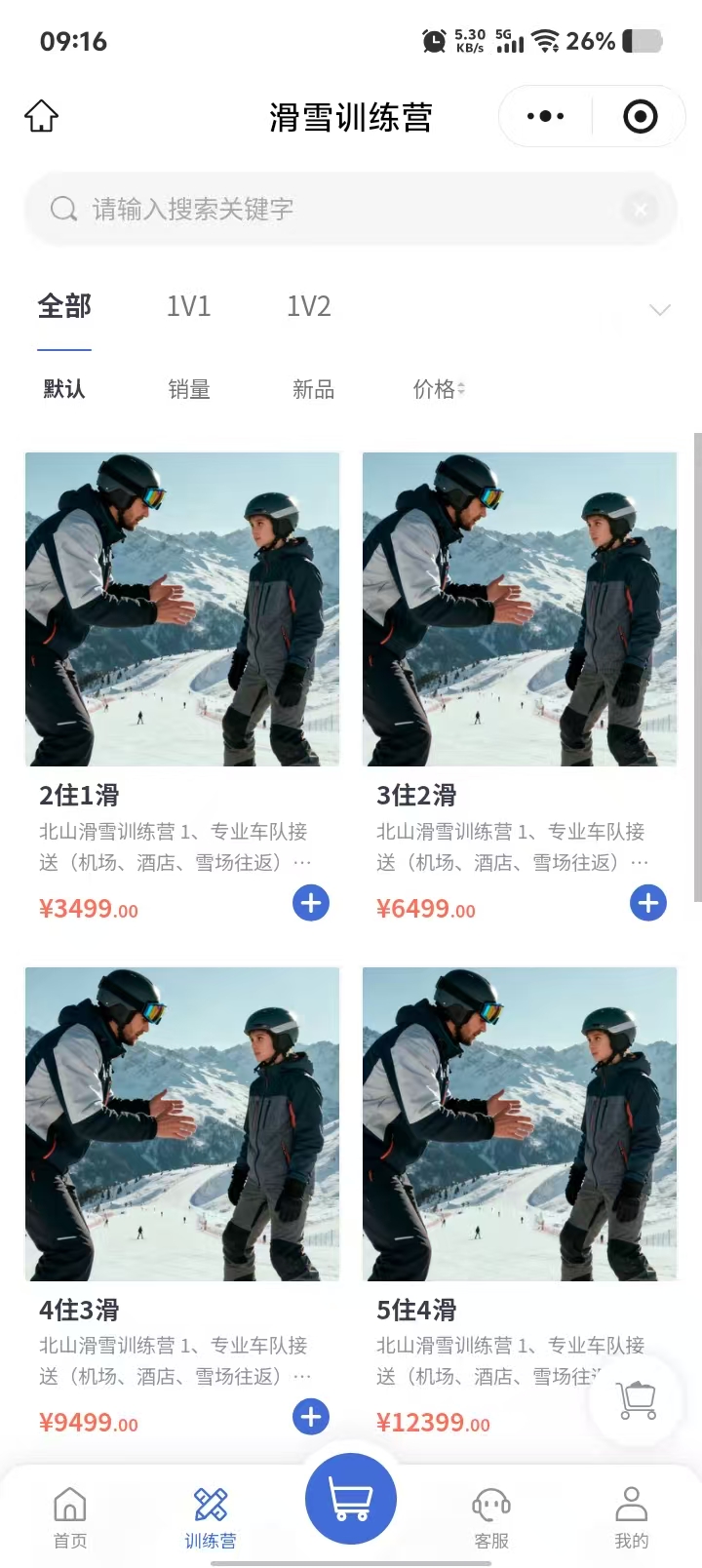Sort courses by 销量
The image size is (702, 1568).
pyautogui.click(x=189, y=390)
